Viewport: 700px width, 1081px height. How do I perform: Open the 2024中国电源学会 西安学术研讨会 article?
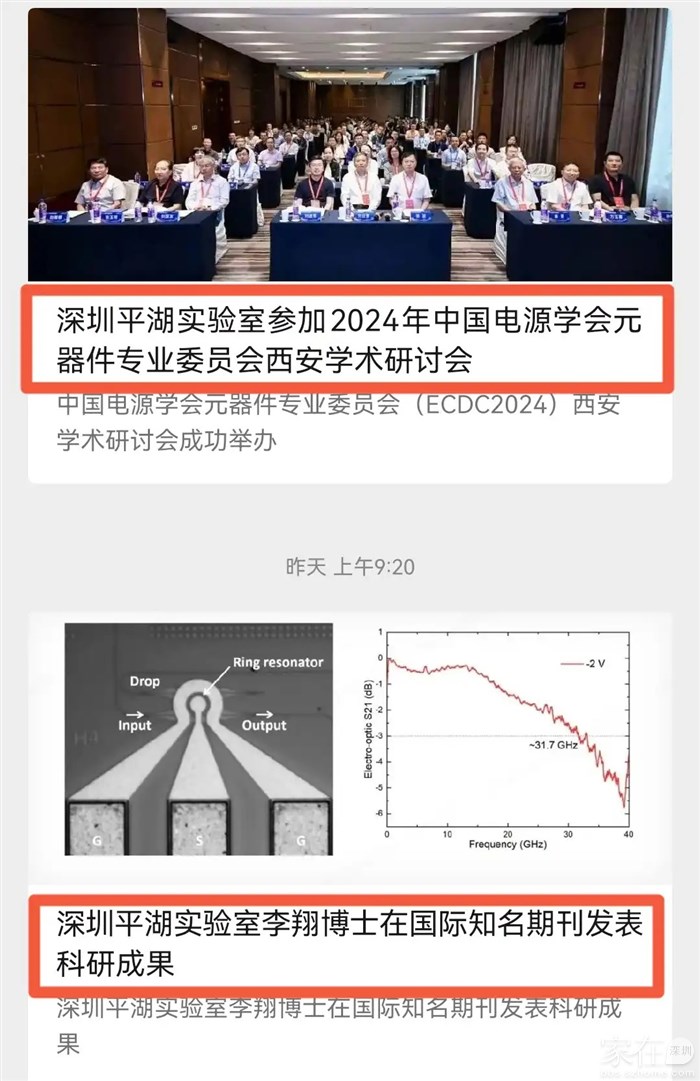tap(348, 341)
